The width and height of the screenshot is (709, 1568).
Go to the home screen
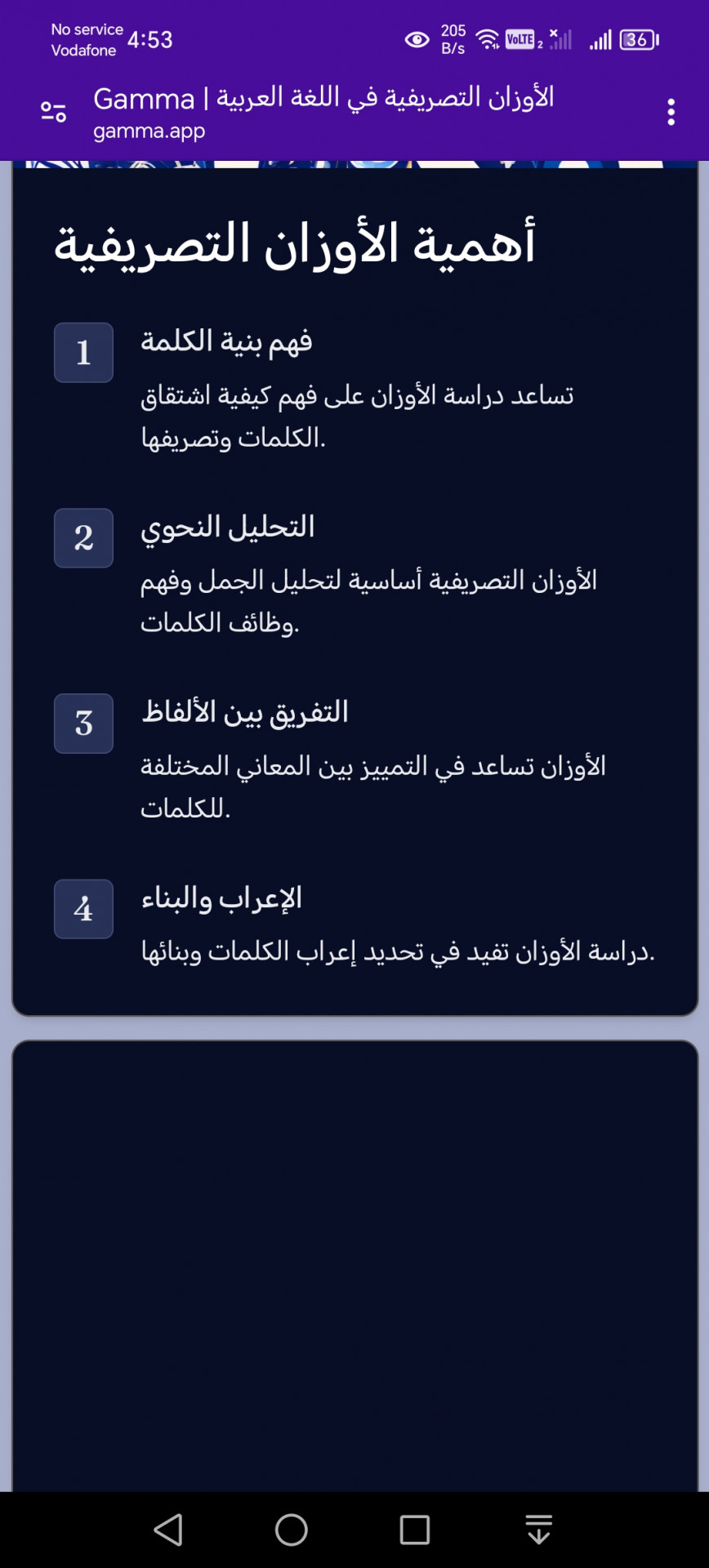292,1530
